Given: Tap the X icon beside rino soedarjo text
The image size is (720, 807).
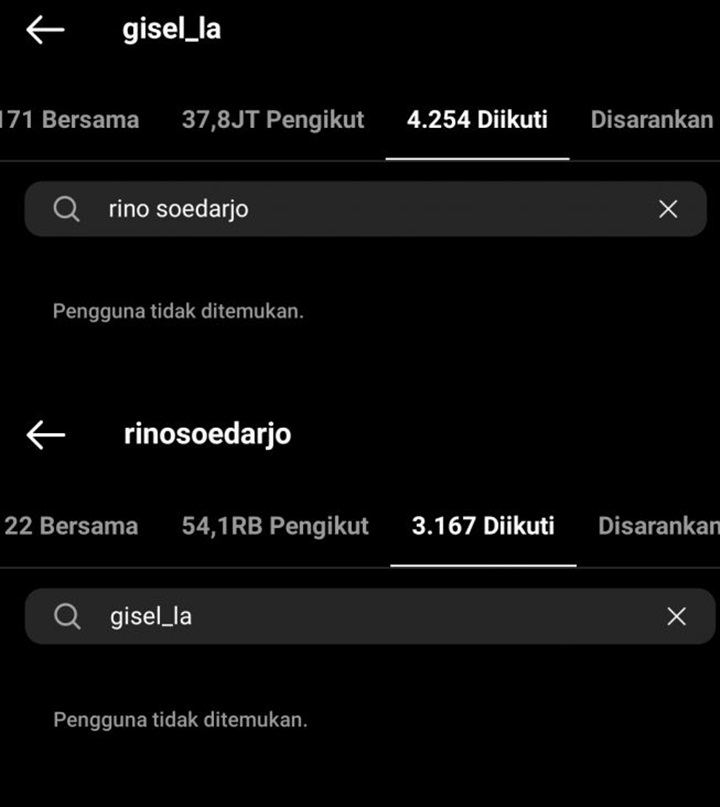Looking at the screenshot, I should pos(667,209).
